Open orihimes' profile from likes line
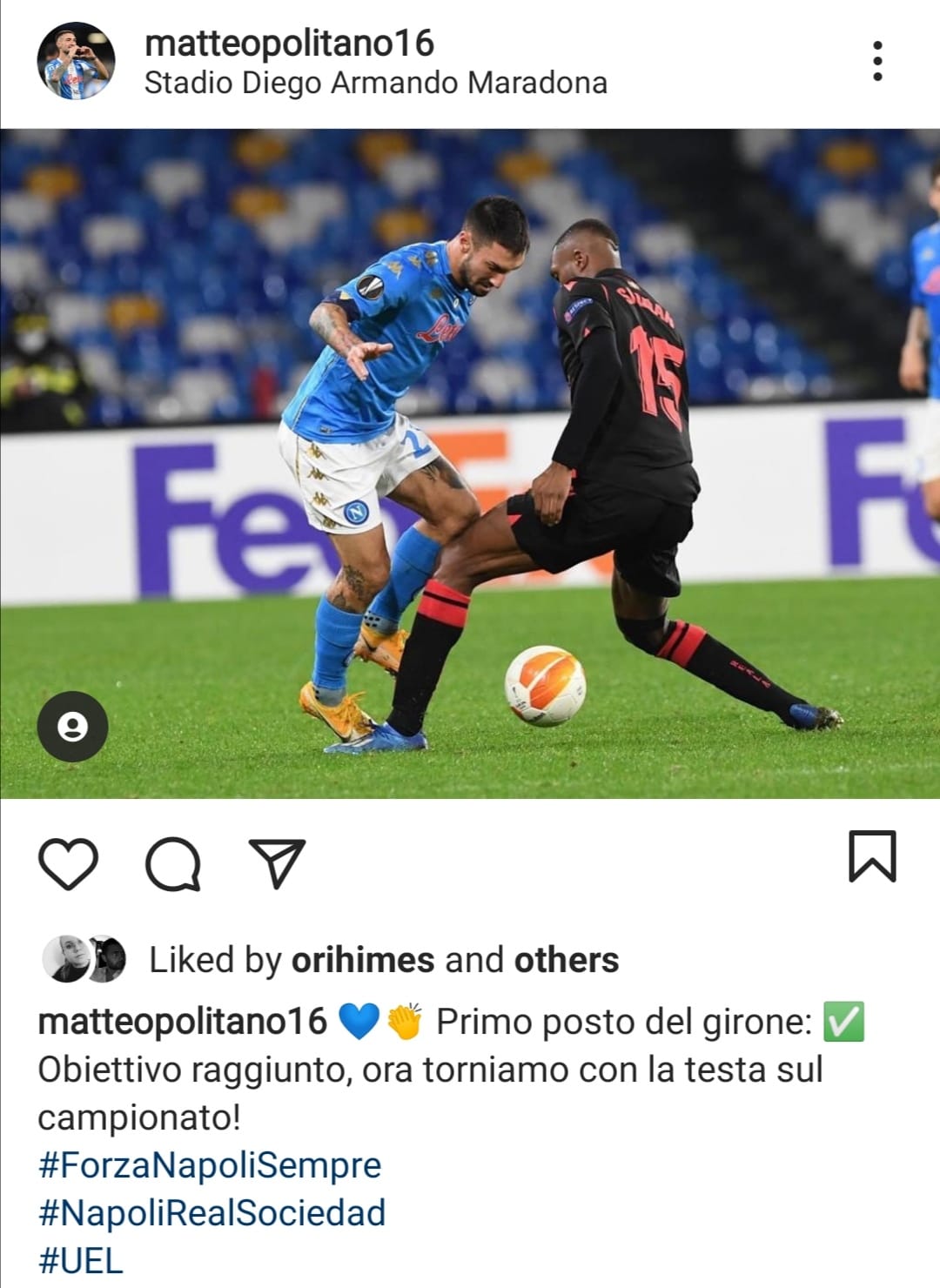940x1288 pixels. (362, 960)
